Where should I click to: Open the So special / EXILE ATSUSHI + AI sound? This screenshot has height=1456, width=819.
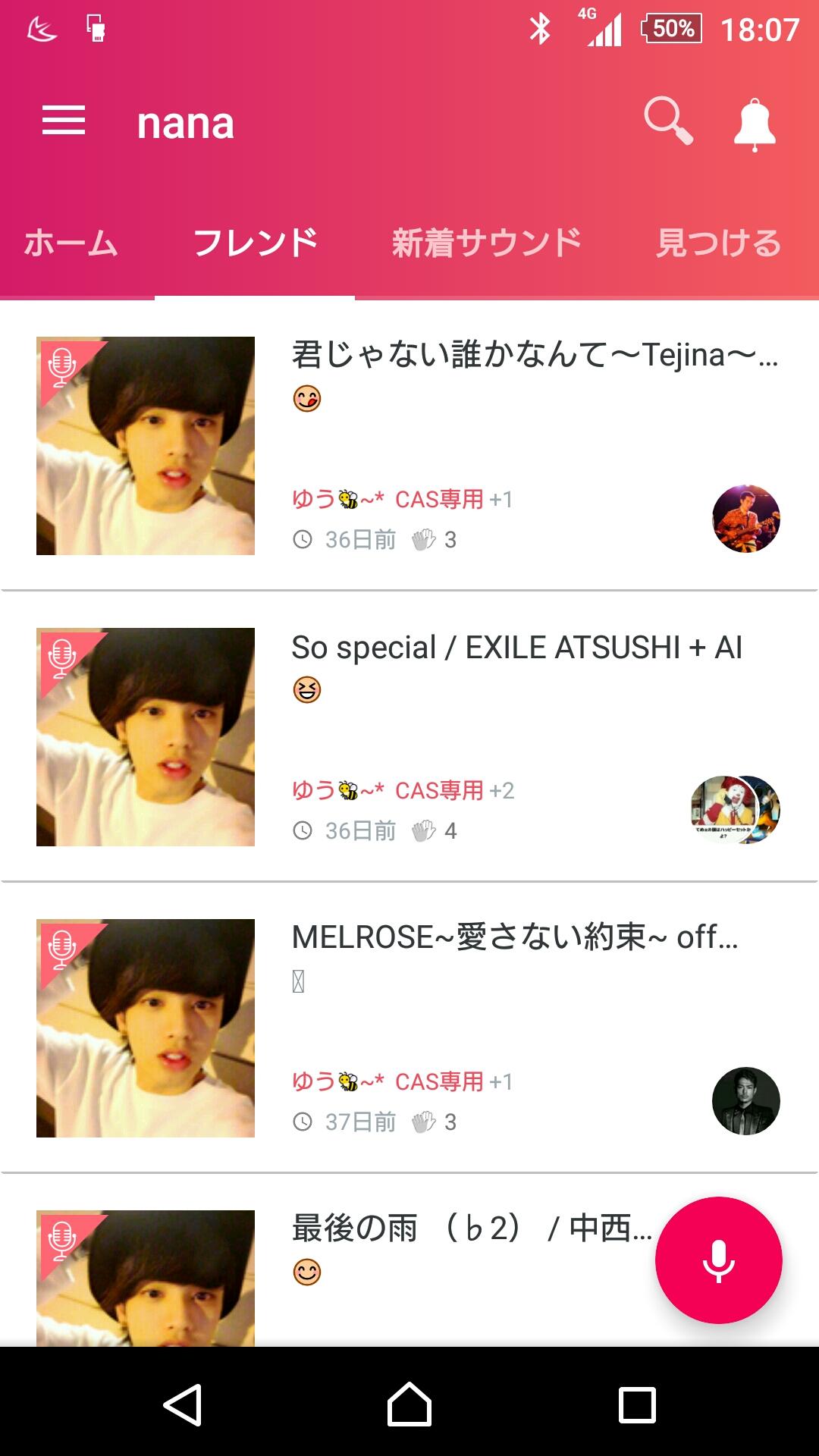pos(516,648)
